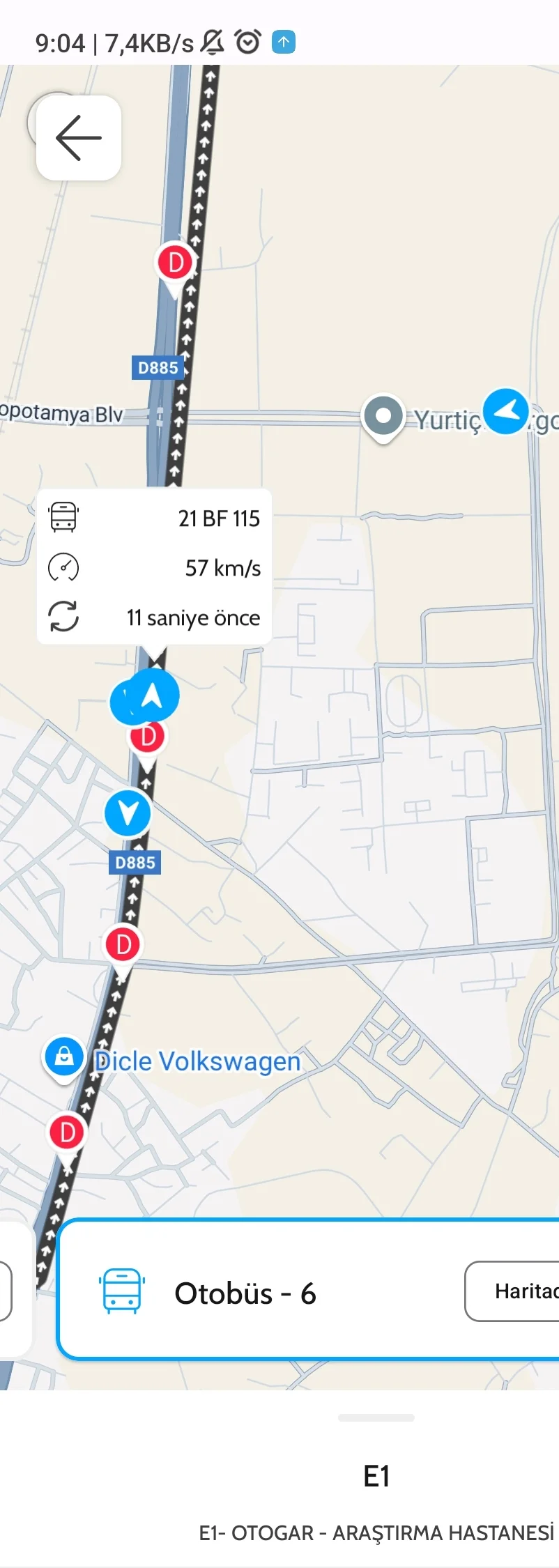559x1568 pixels.
Task: Tap the muted notifications icon in status bar
Action: coord(212,42)
